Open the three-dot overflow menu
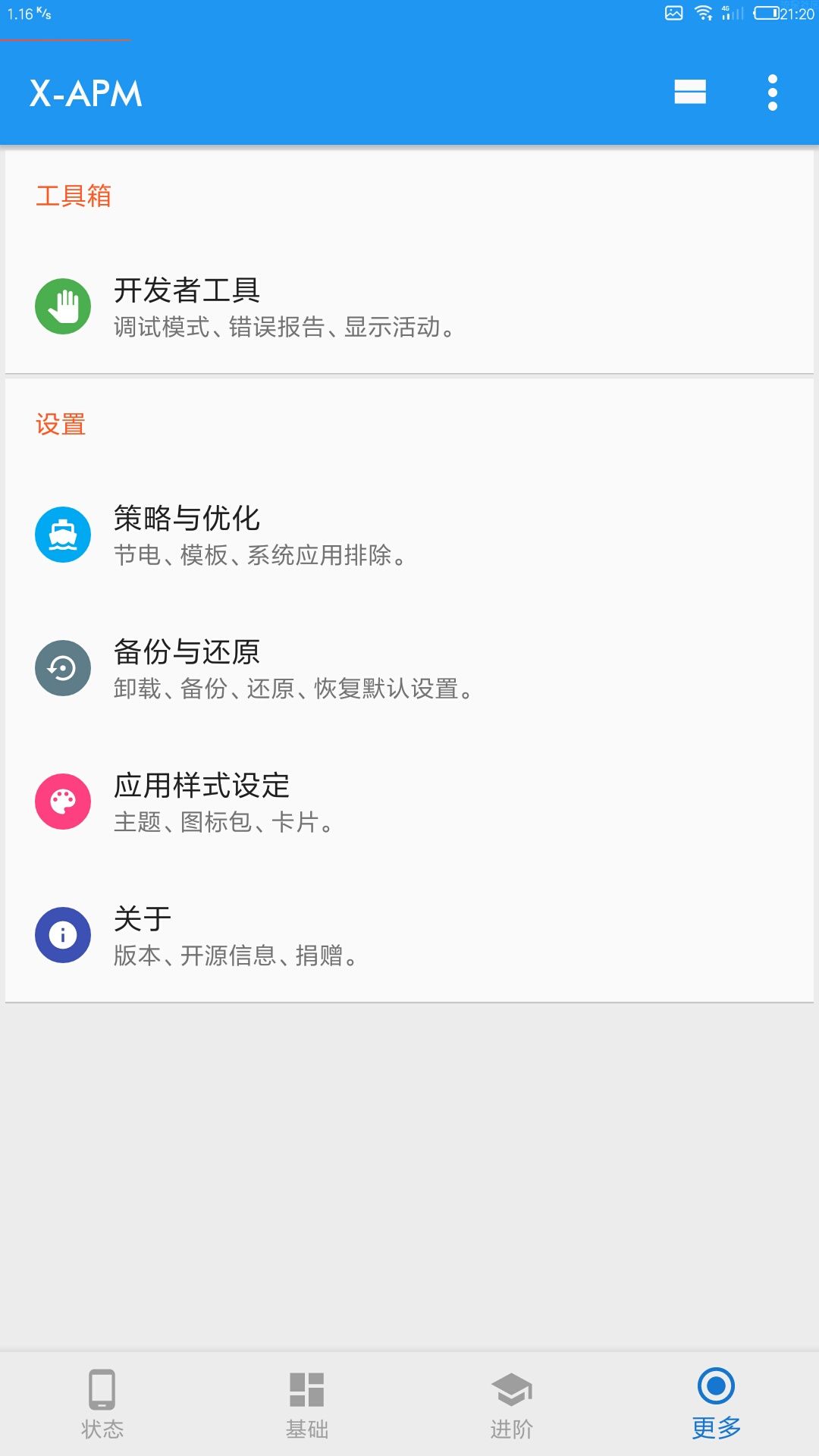This screenshot has width=819, height=1456. click(x=772, y=93)
